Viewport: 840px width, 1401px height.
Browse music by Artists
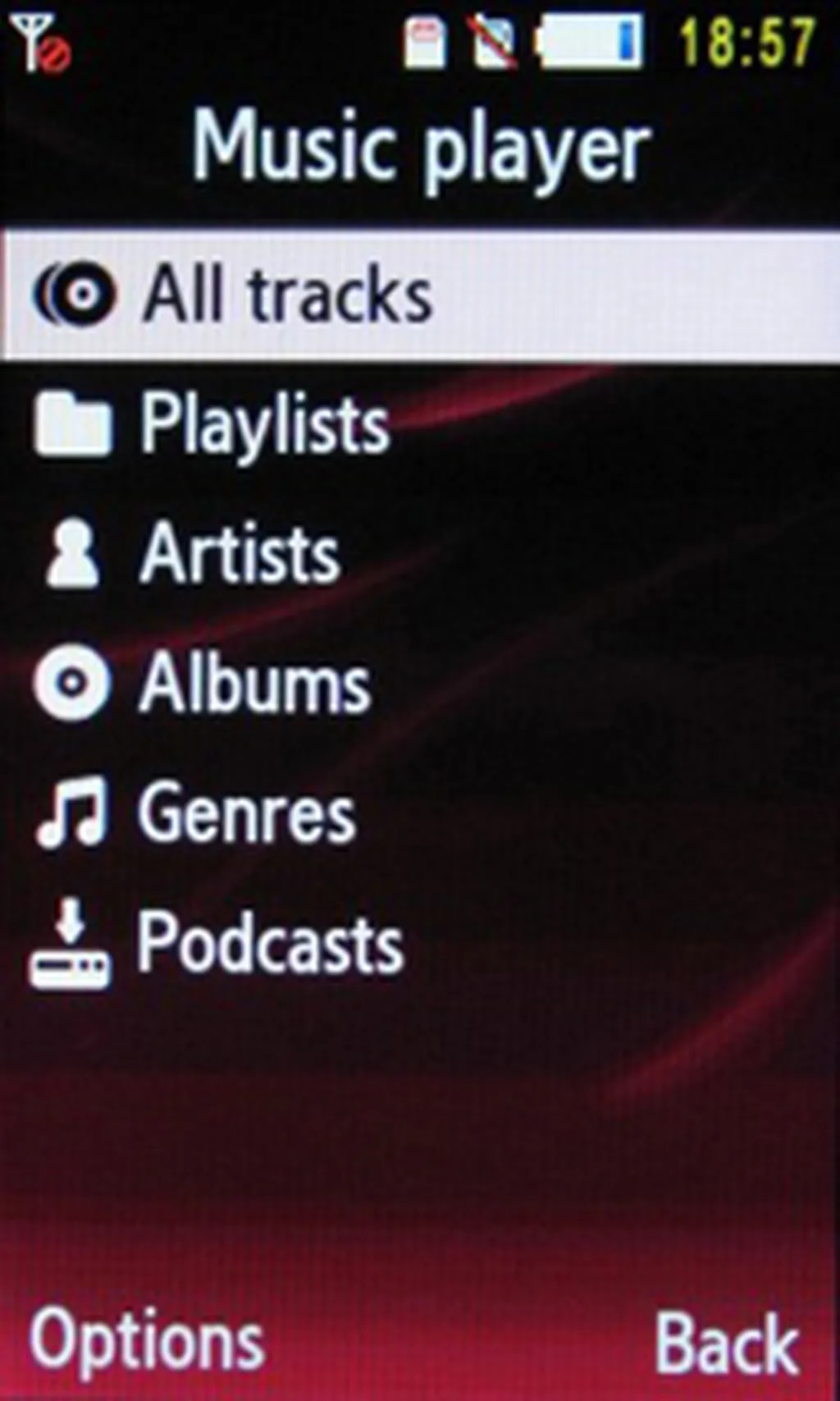coord(240,555)
